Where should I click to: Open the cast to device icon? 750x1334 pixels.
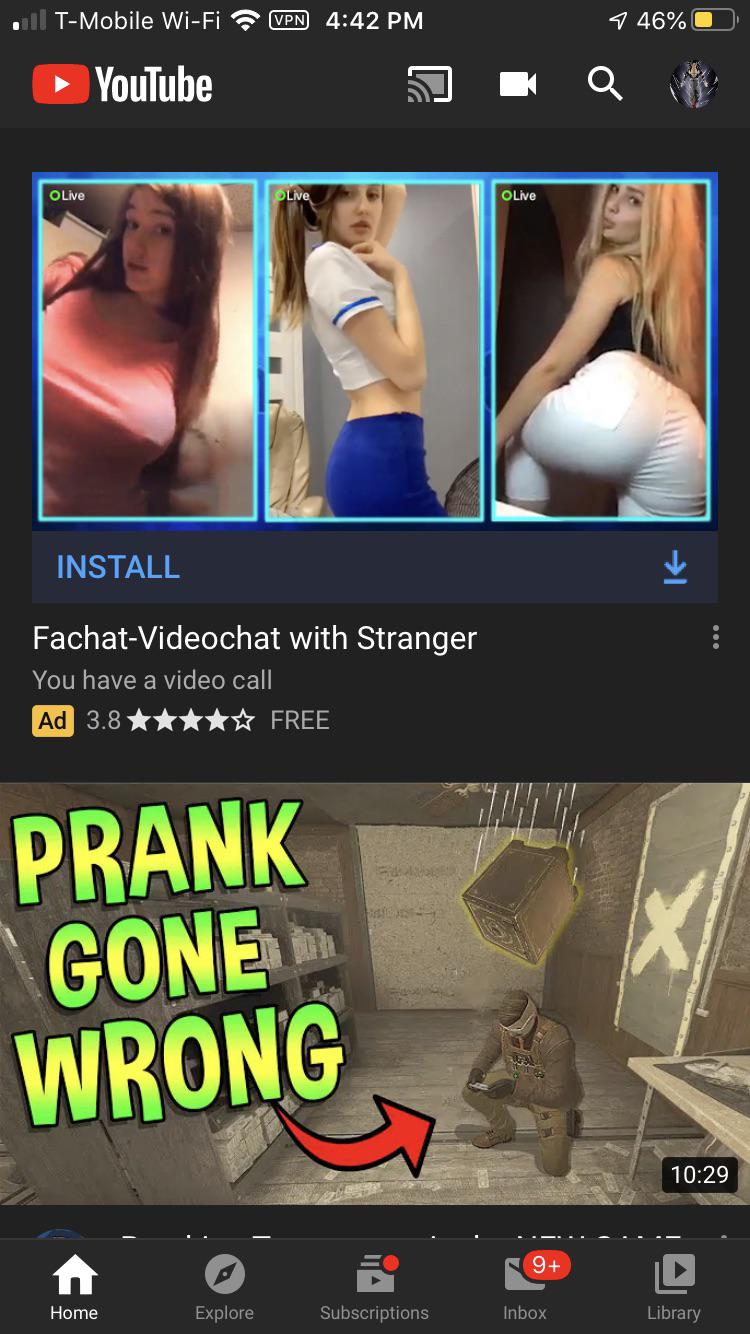tap(430, 85)
